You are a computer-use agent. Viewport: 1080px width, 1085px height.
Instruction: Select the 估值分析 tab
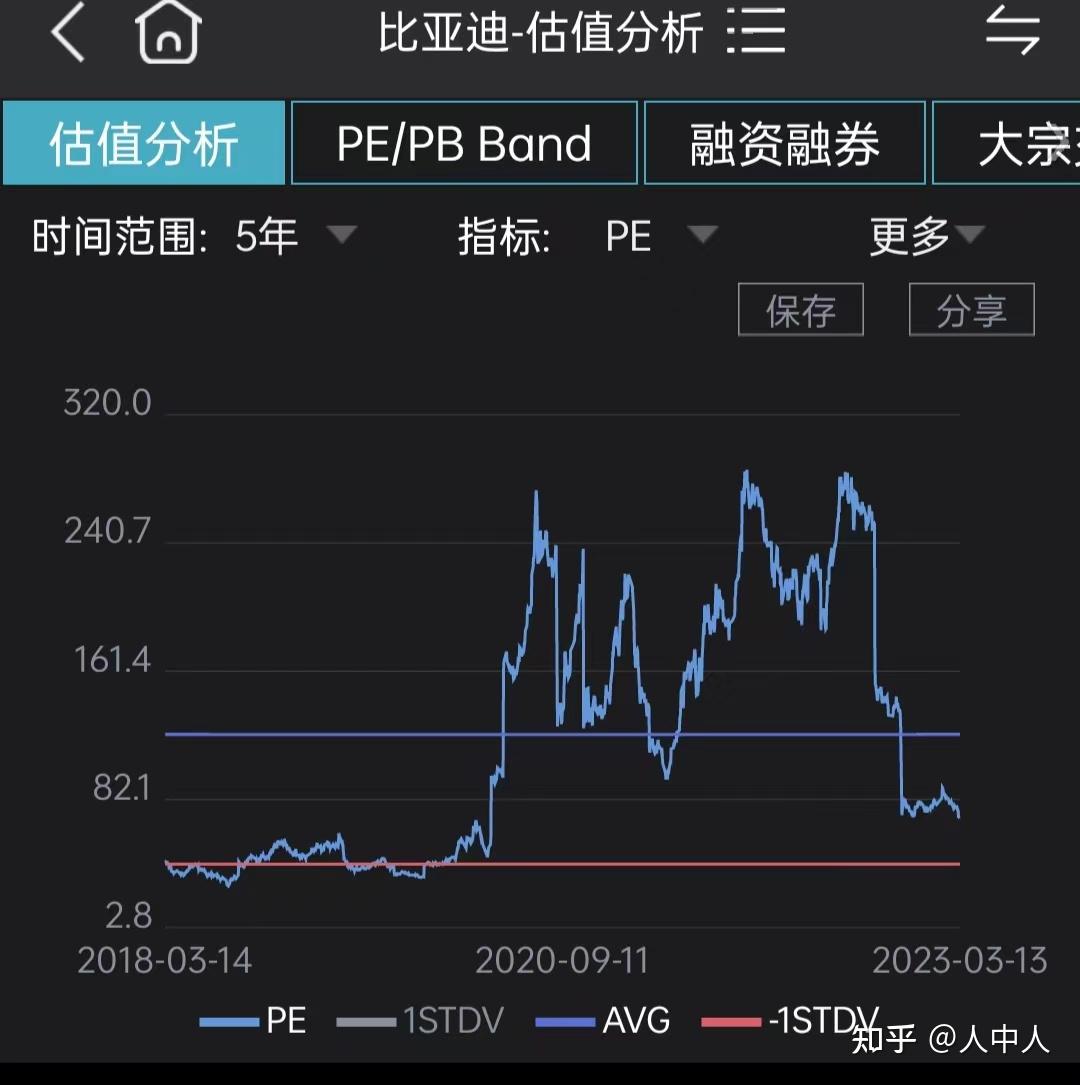tap(143, 143)
